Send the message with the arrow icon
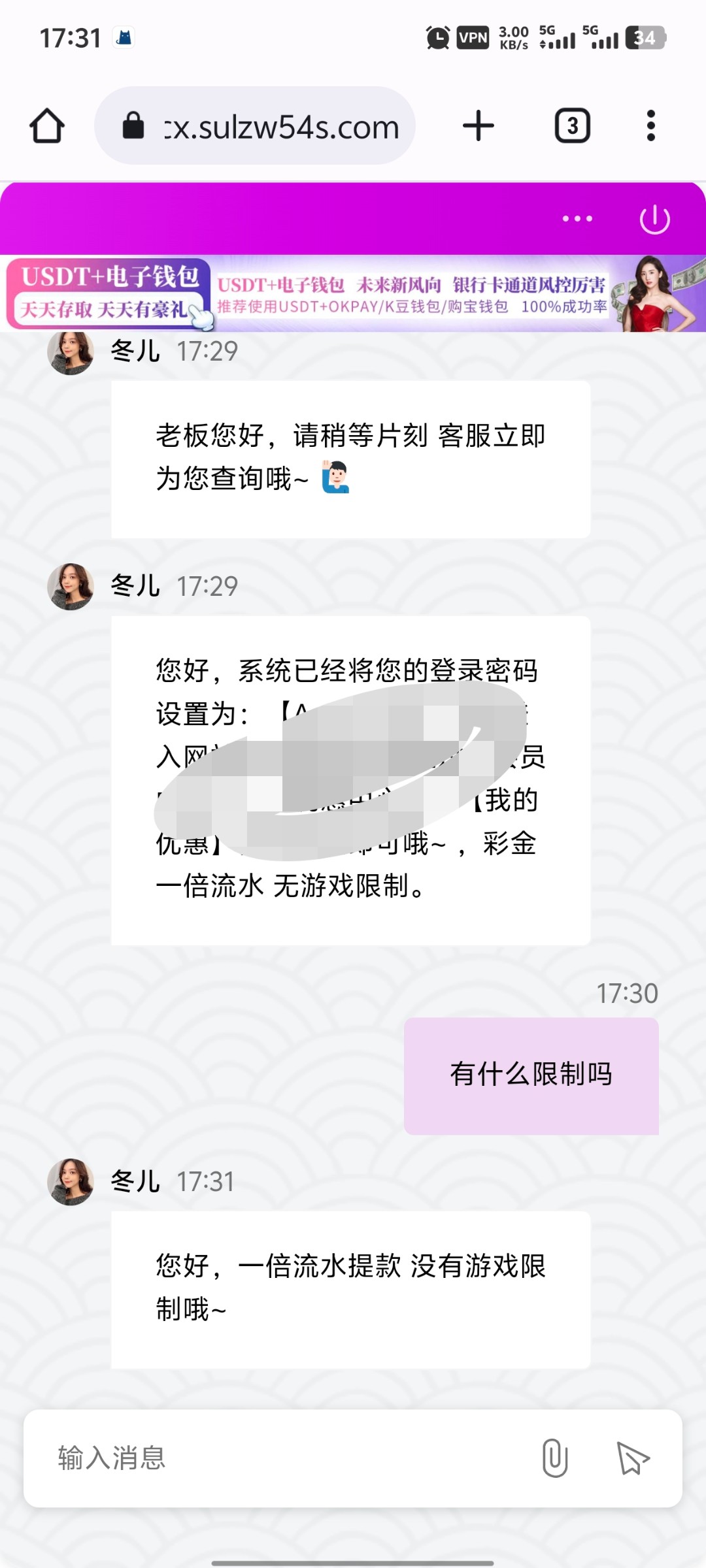The image size is (706, 1568). (x=633, y=1458)
